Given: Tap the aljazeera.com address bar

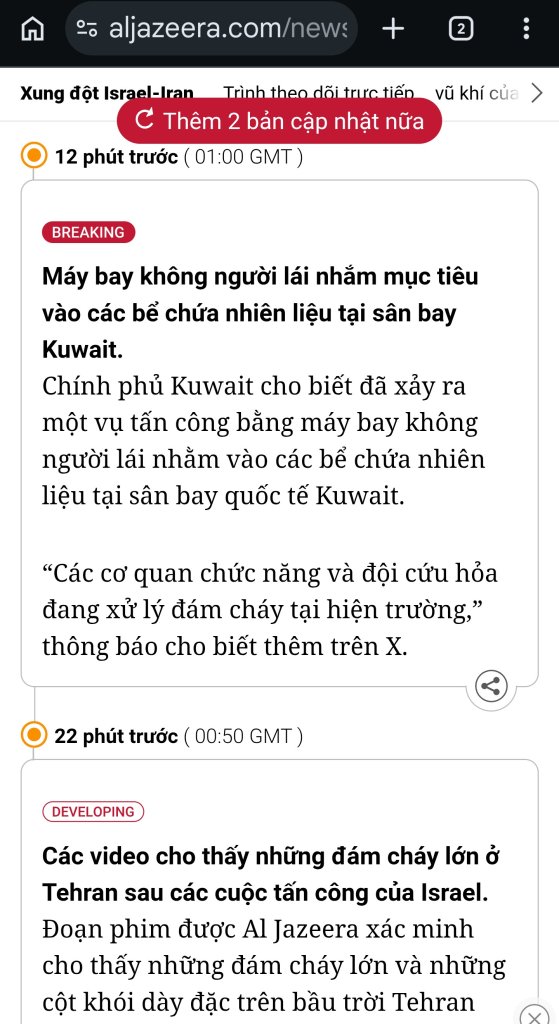Looking at the screenshot, I should [212, 29].
